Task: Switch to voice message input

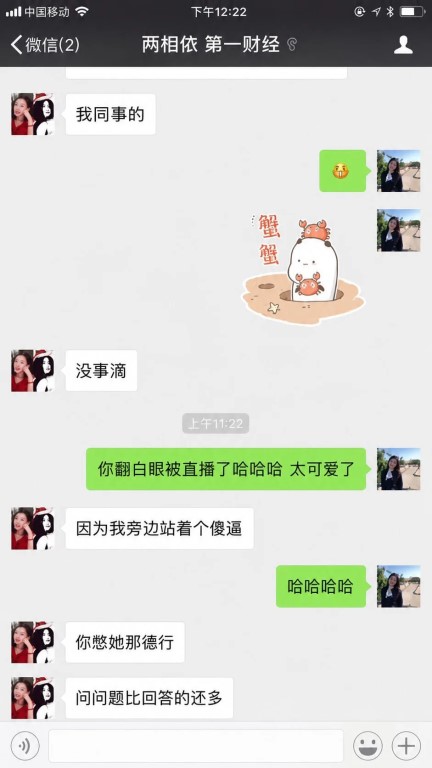Action: click(24, 745)
